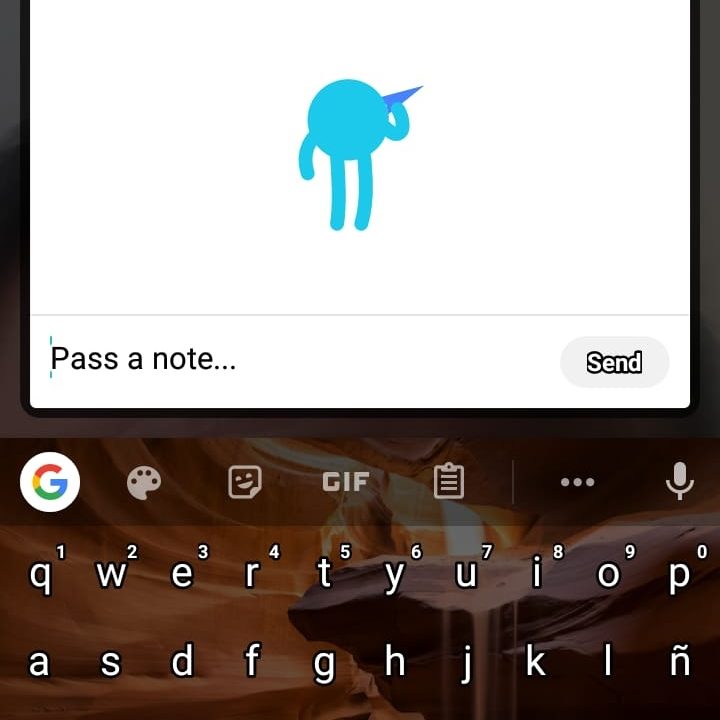Viewport: 720px width, 720px height.
Task: Open the GIF search
Action: 346,483
